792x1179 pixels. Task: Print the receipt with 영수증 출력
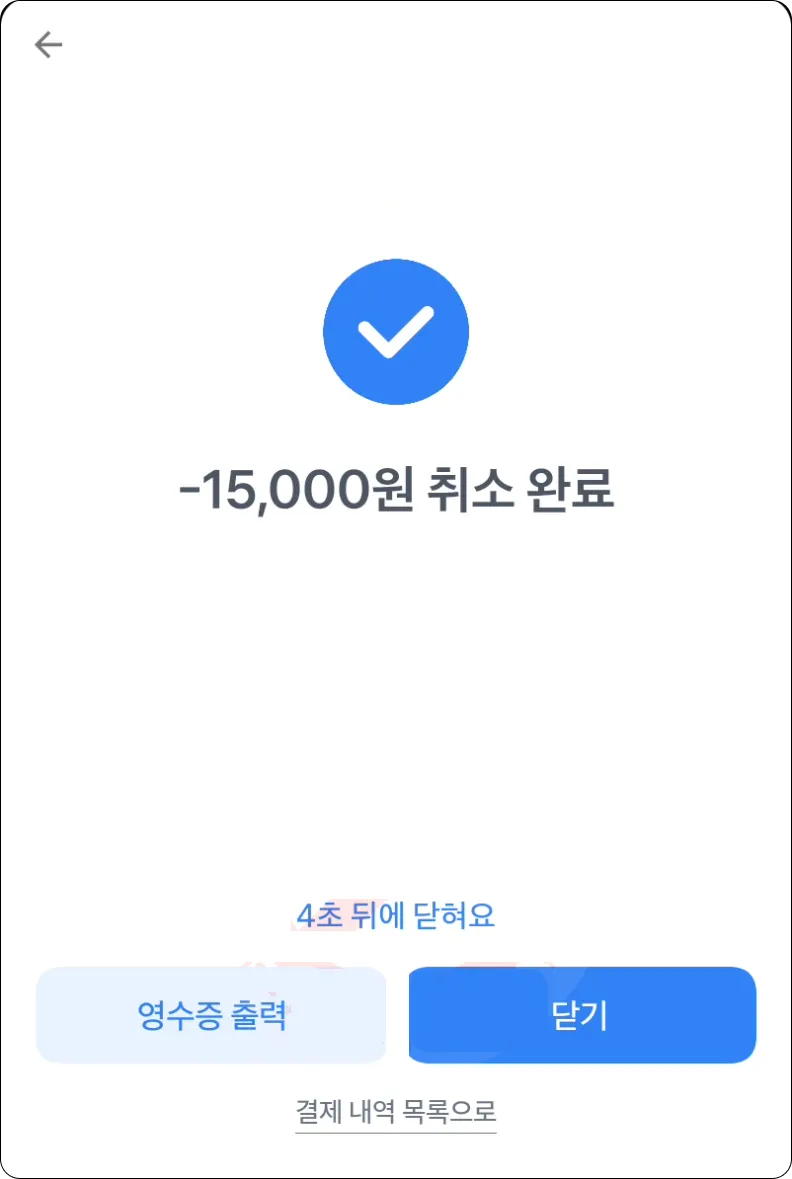[x=211, y=1015]
